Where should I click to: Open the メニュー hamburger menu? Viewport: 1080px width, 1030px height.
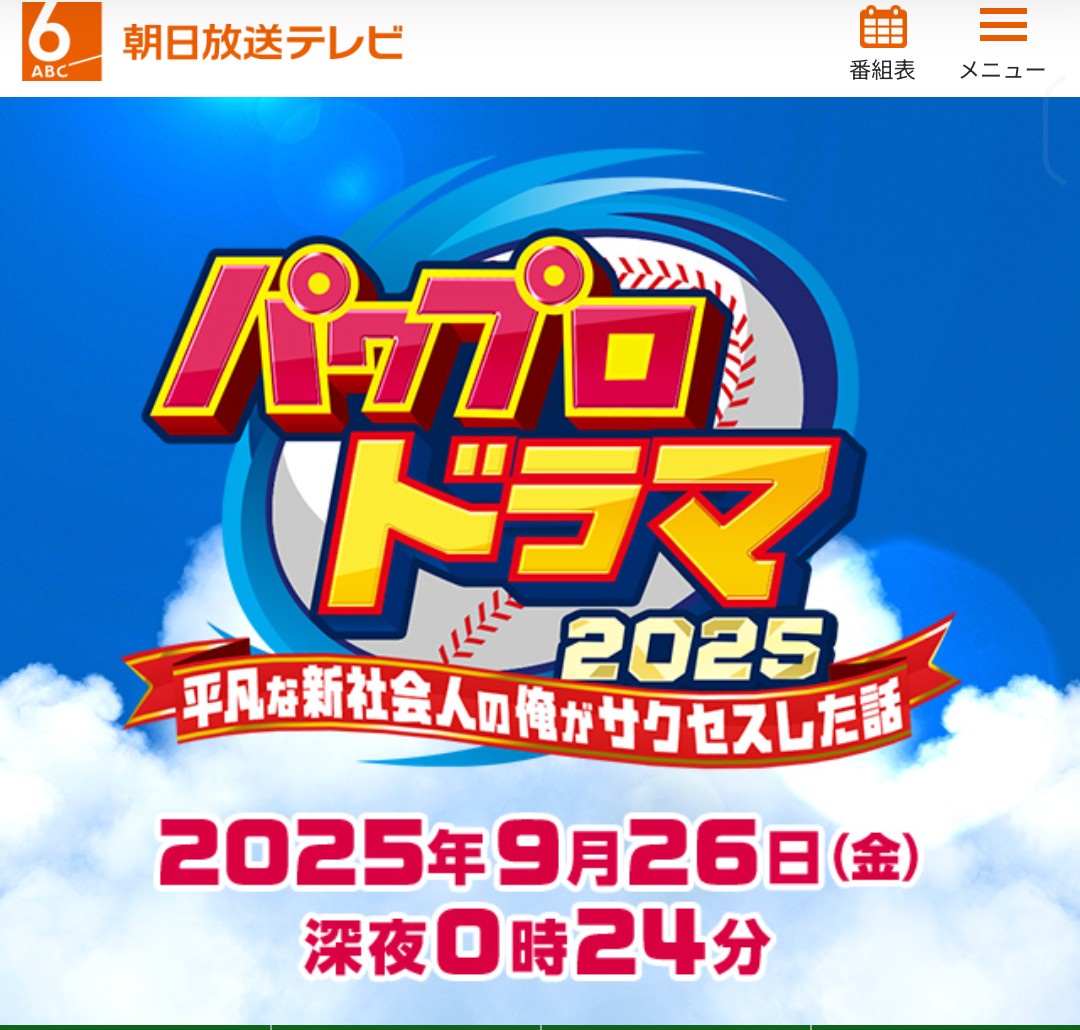pos(1002,42)
